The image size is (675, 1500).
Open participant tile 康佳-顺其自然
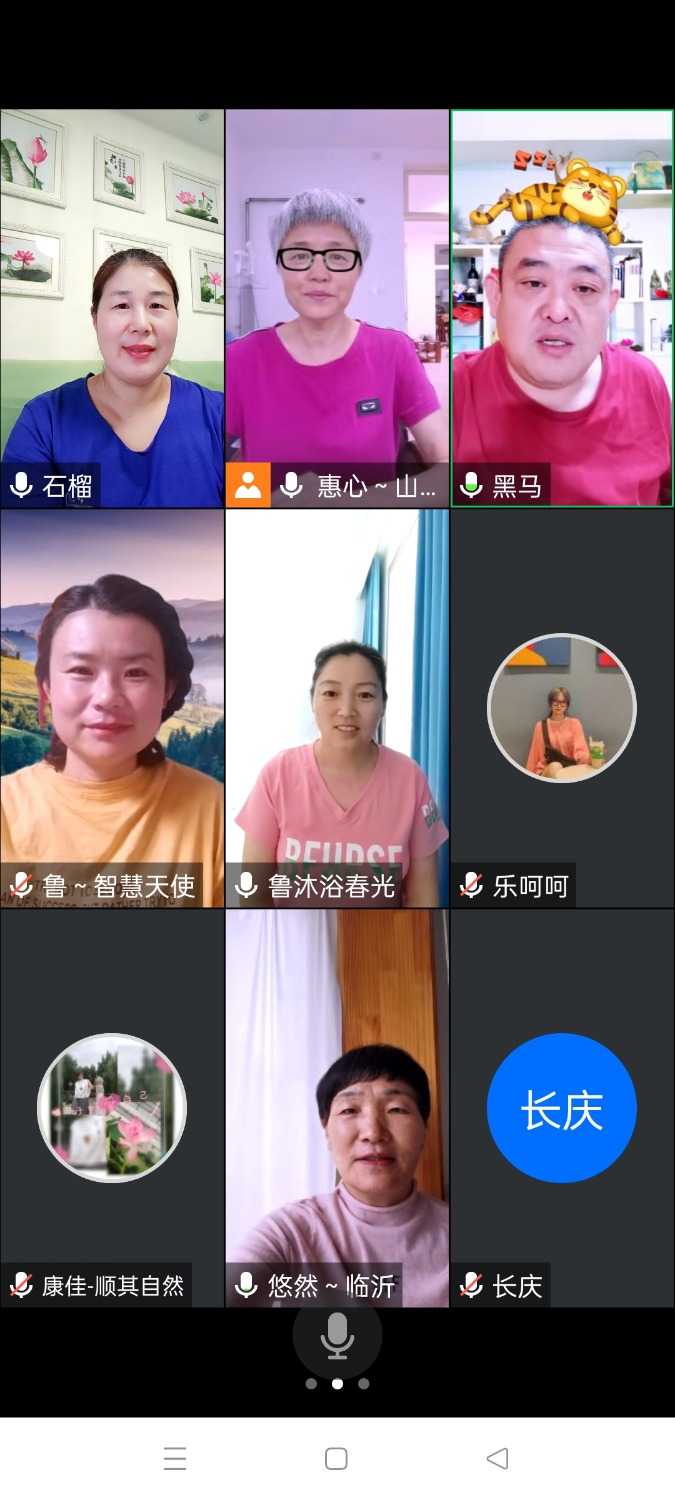click(112, 1108)
